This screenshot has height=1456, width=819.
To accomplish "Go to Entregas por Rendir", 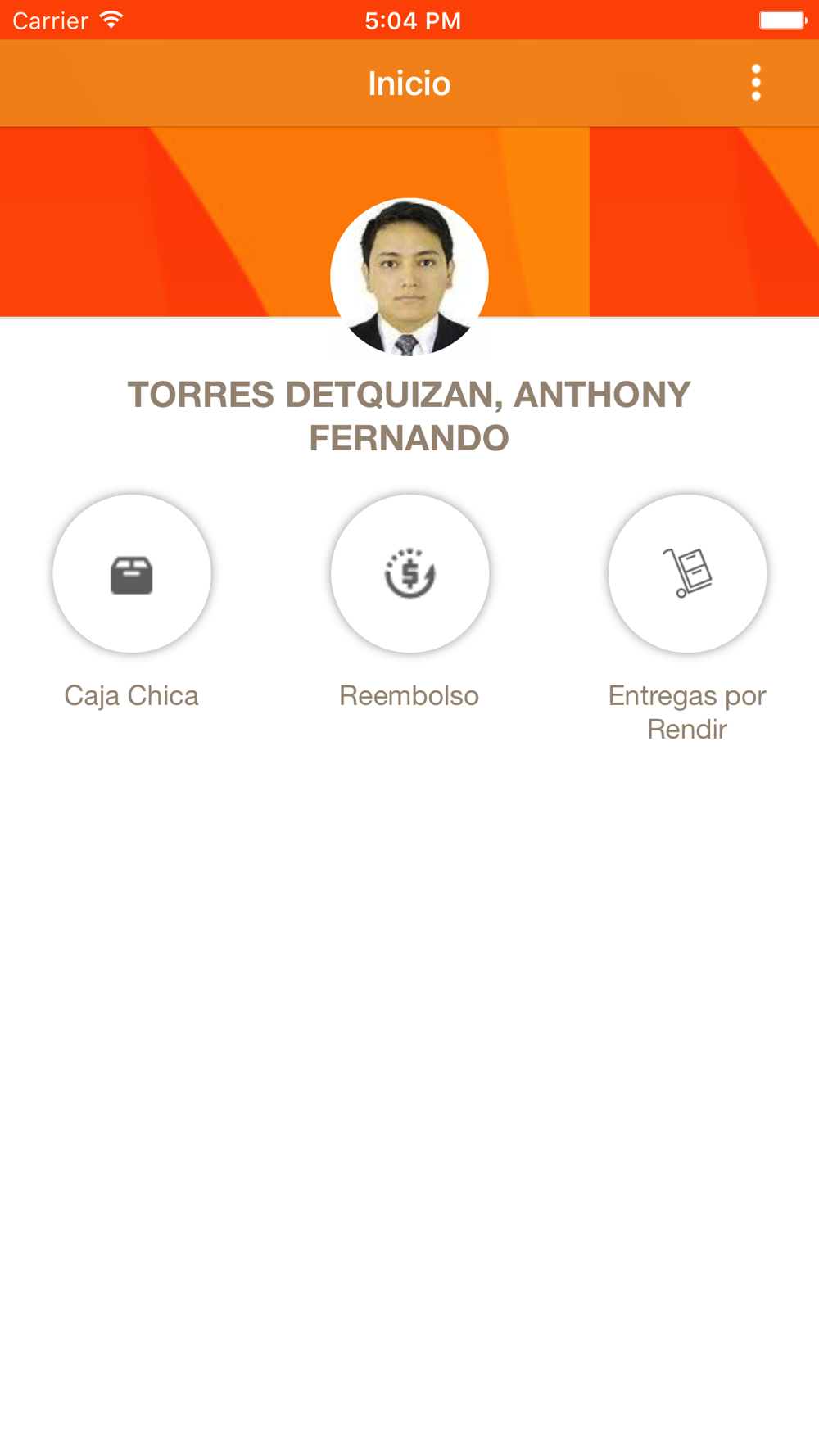I will 687,574.
